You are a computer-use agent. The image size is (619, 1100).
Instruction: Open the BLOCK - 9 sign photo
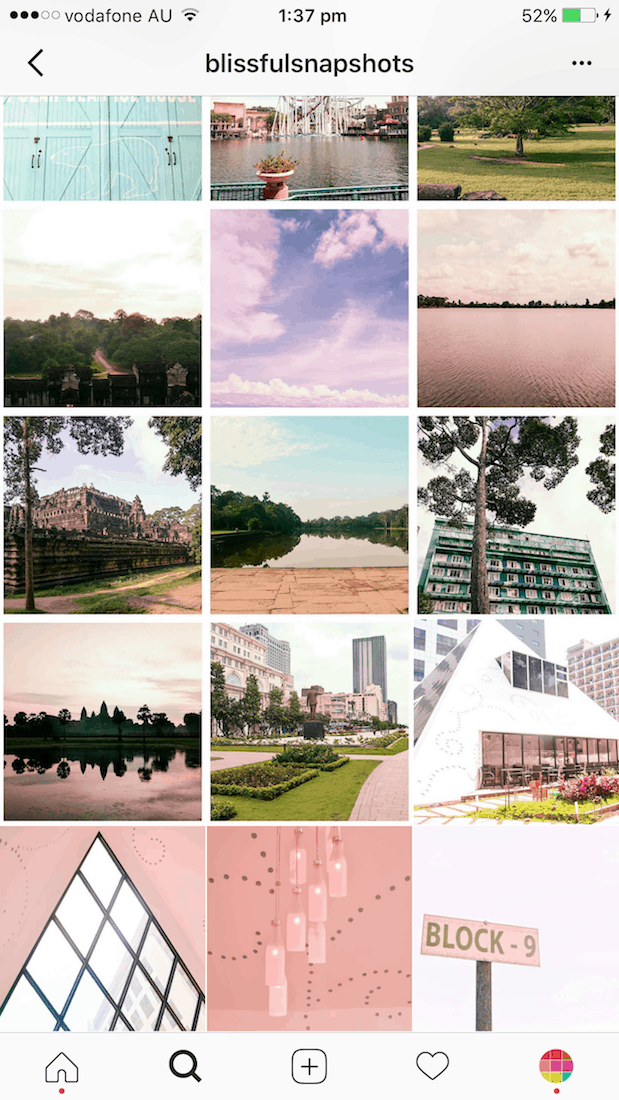(516, 928)
